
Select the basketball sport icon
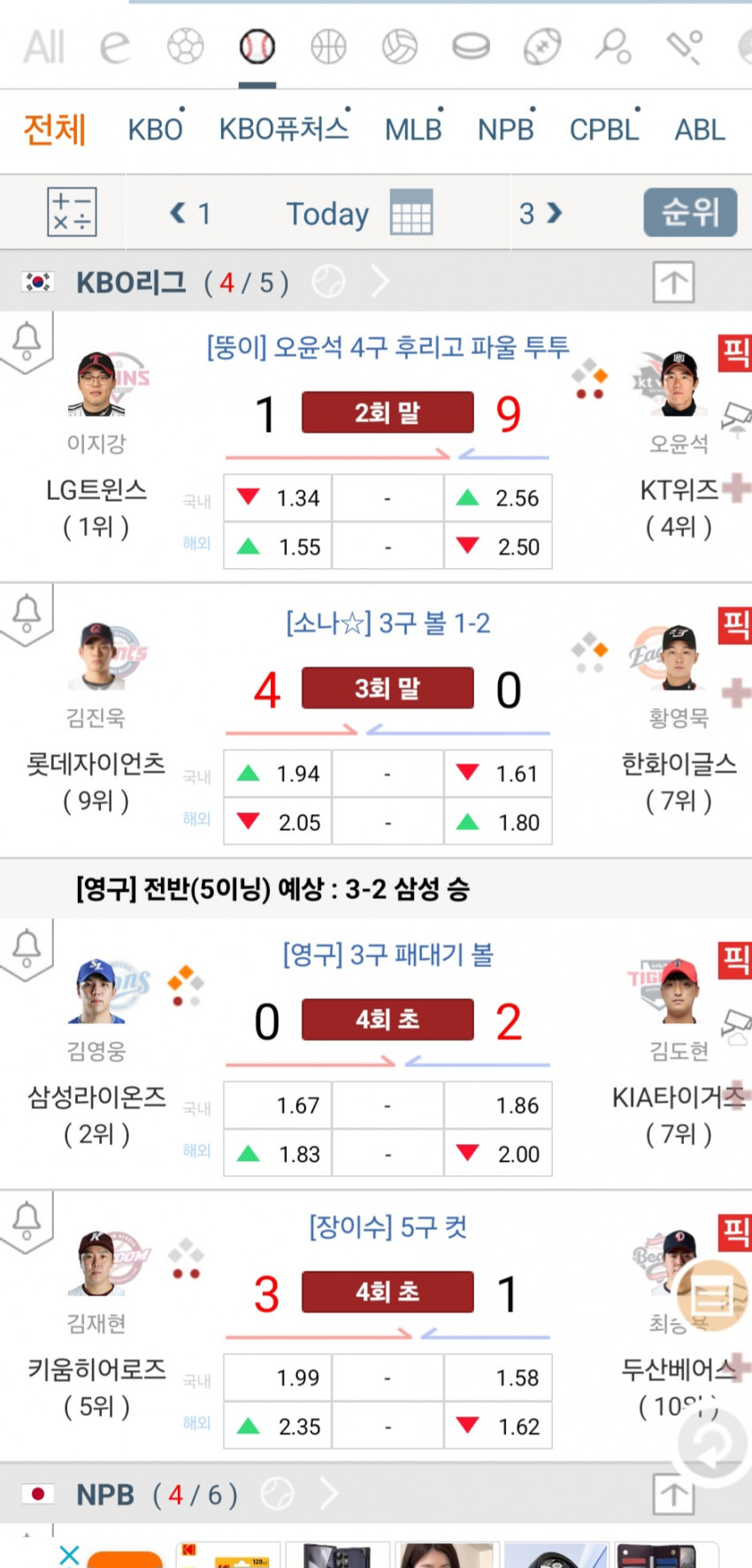click(x=328, y=46)
